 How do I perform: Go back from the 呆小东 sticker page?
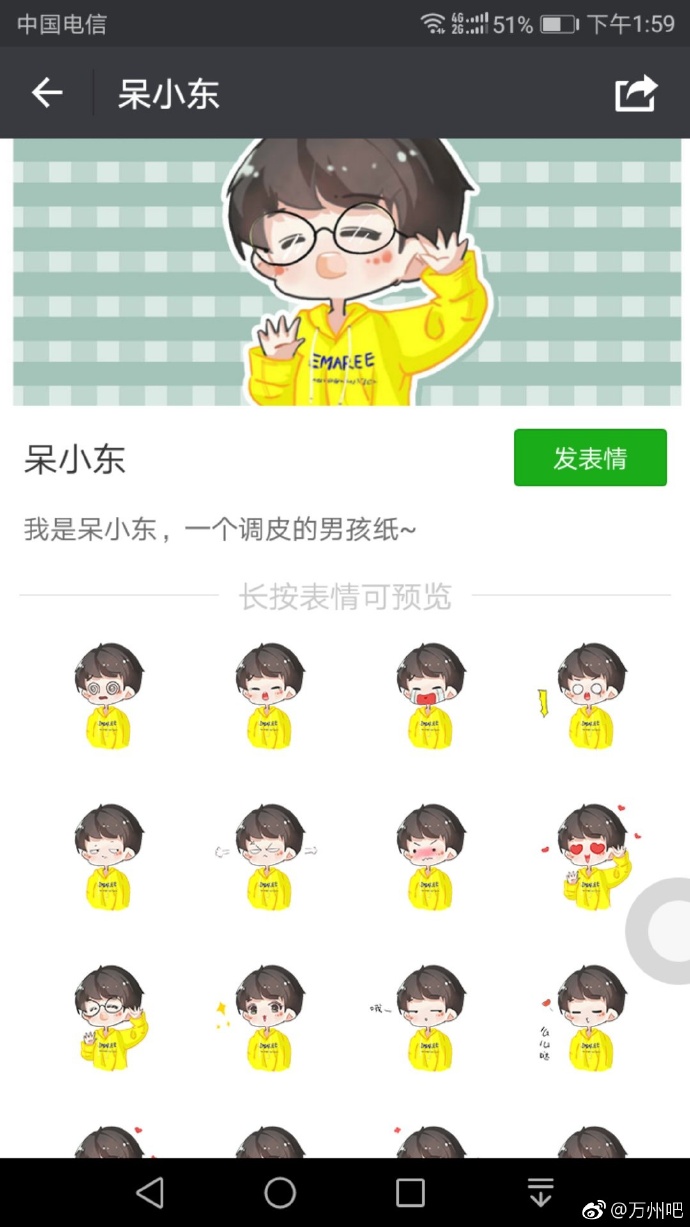(x=47, y=93)
